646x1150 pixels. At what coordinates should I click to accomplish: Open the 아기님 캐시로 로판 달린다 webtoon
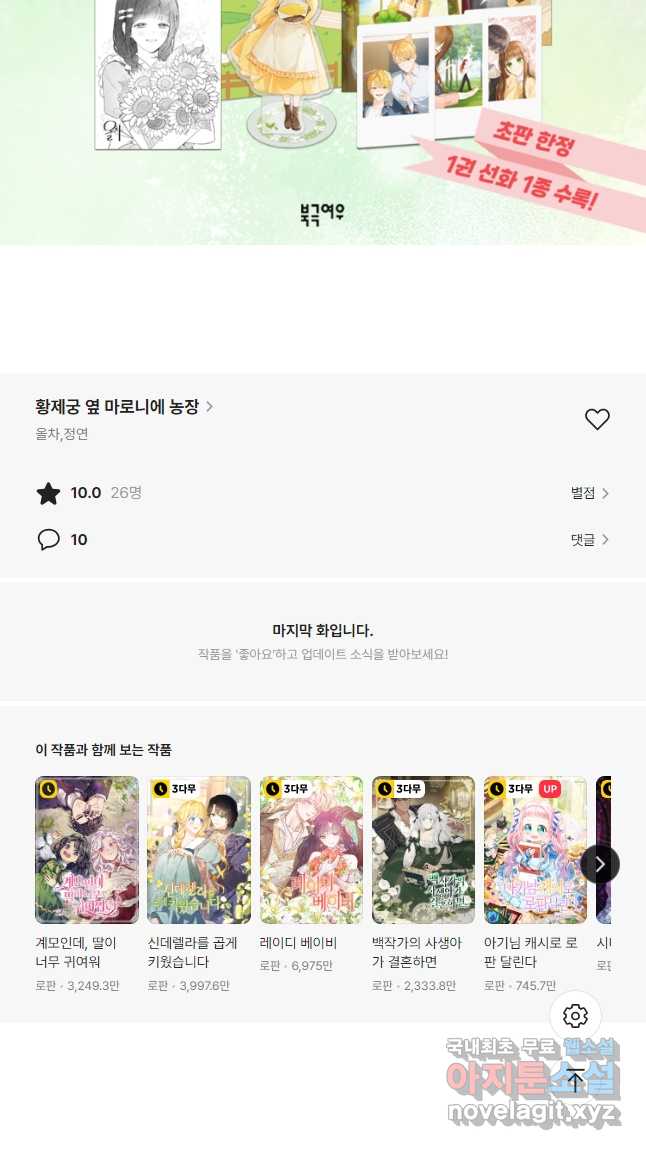(x=535, y=885)
